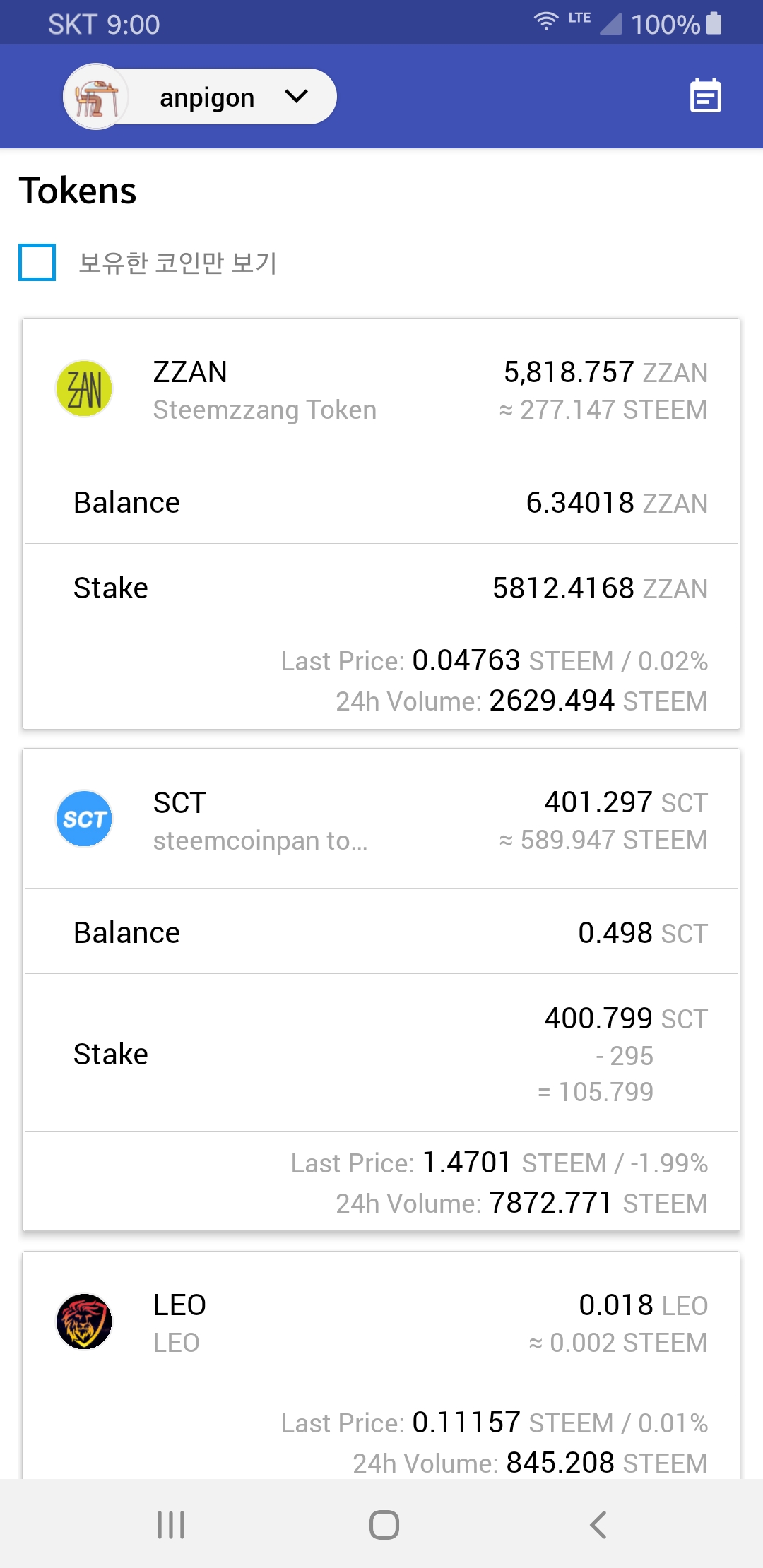Open the calendar icon in the app bar

click(x=705, y=96)
